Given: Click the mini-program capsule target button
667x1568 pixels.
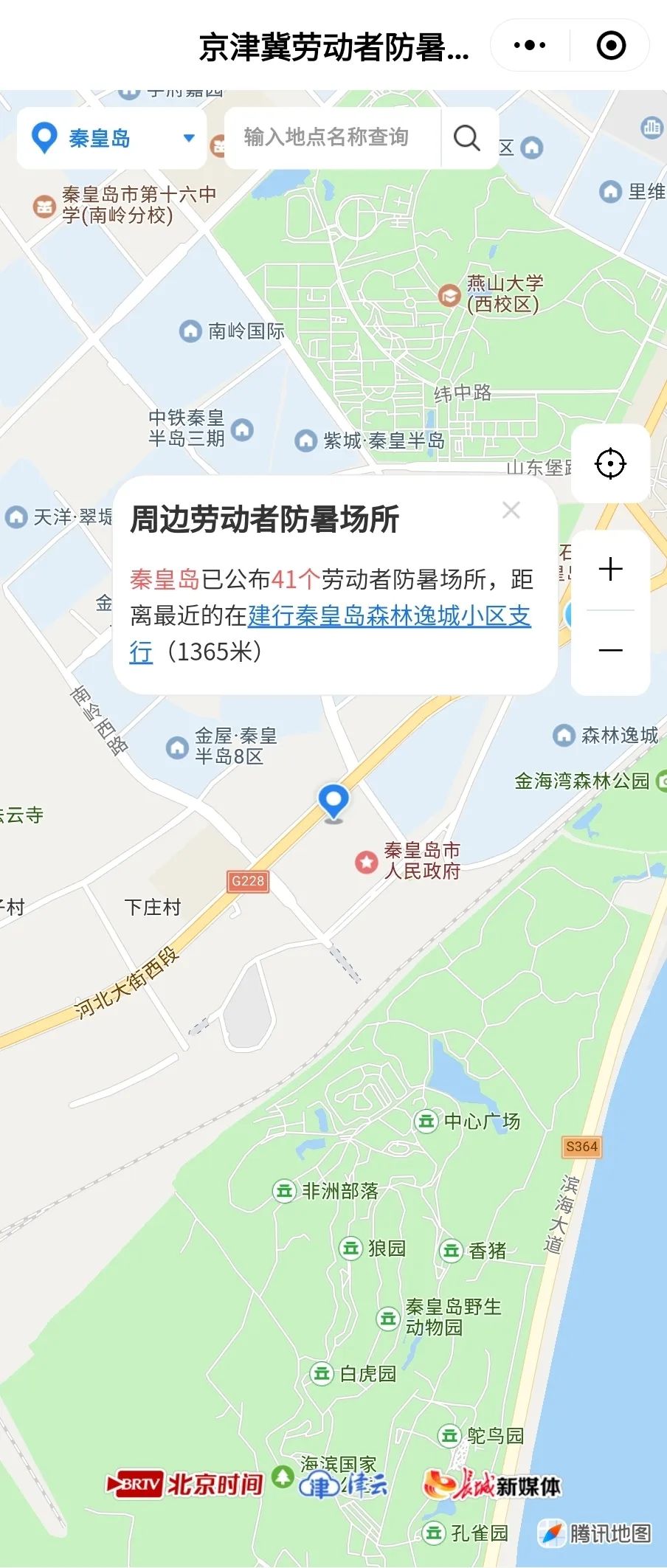Looking at the screenshot, I should (x=610, y=46).
